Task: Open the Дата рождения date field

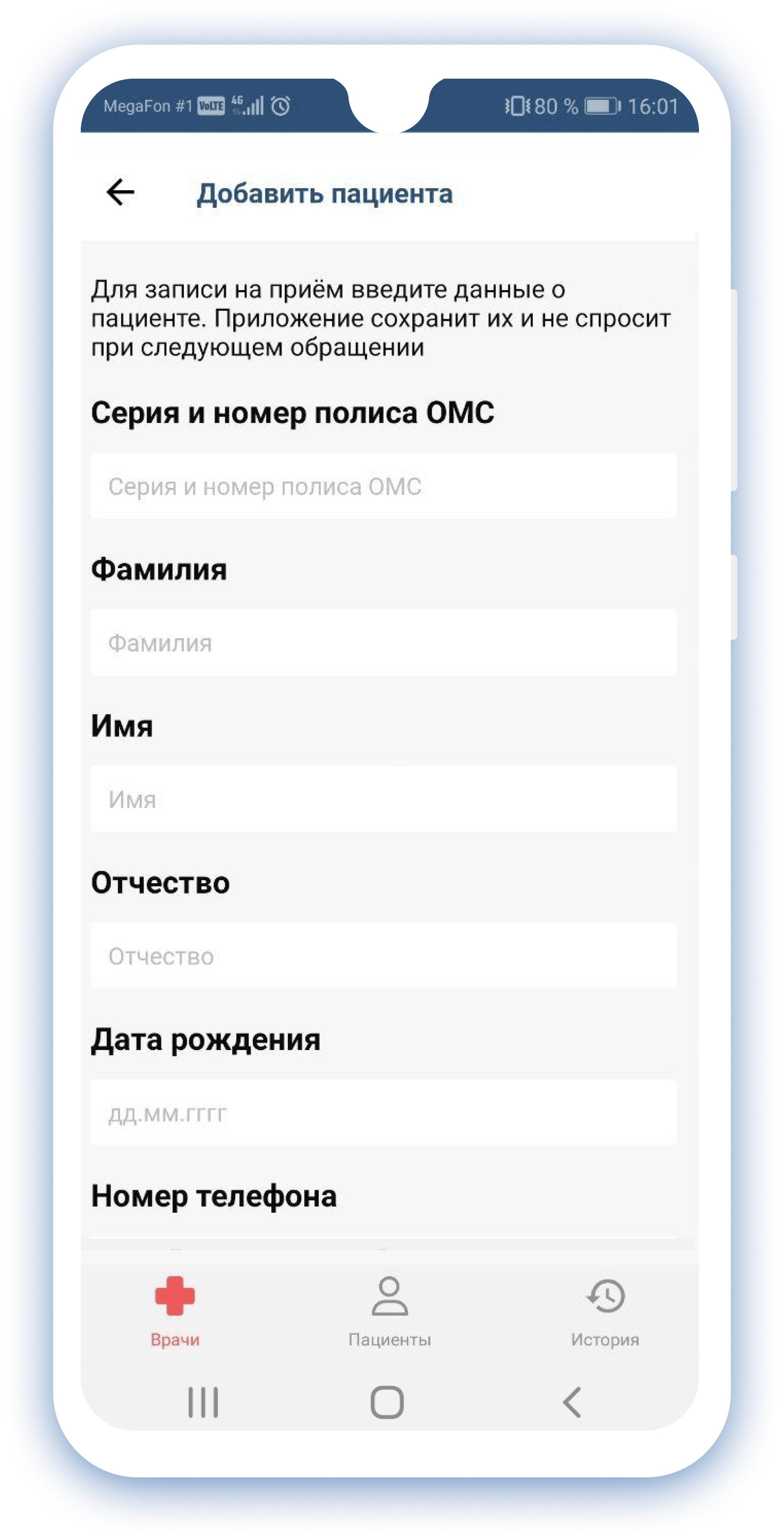Action: (x=384, y=1112)
